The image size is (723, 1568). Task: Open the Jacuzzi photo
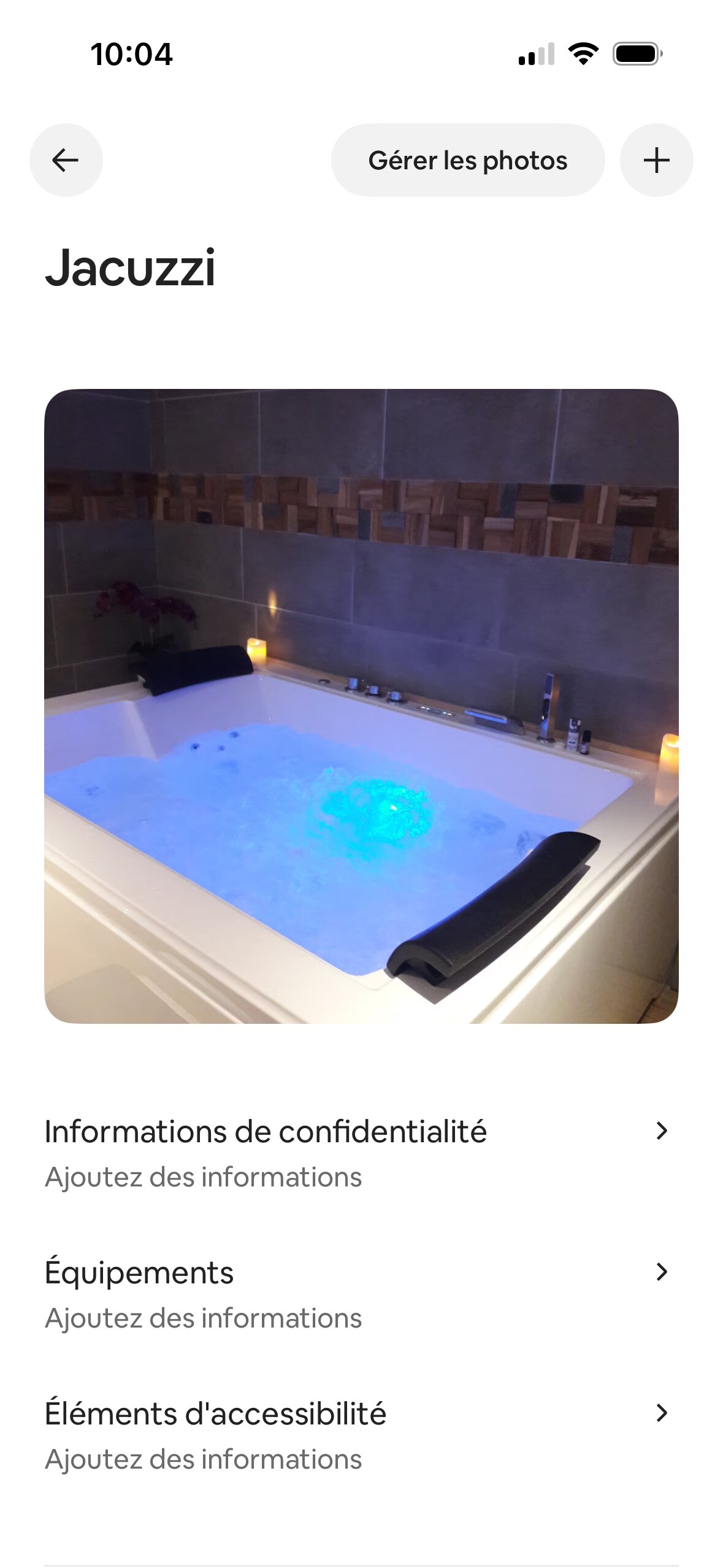point(361,705)
